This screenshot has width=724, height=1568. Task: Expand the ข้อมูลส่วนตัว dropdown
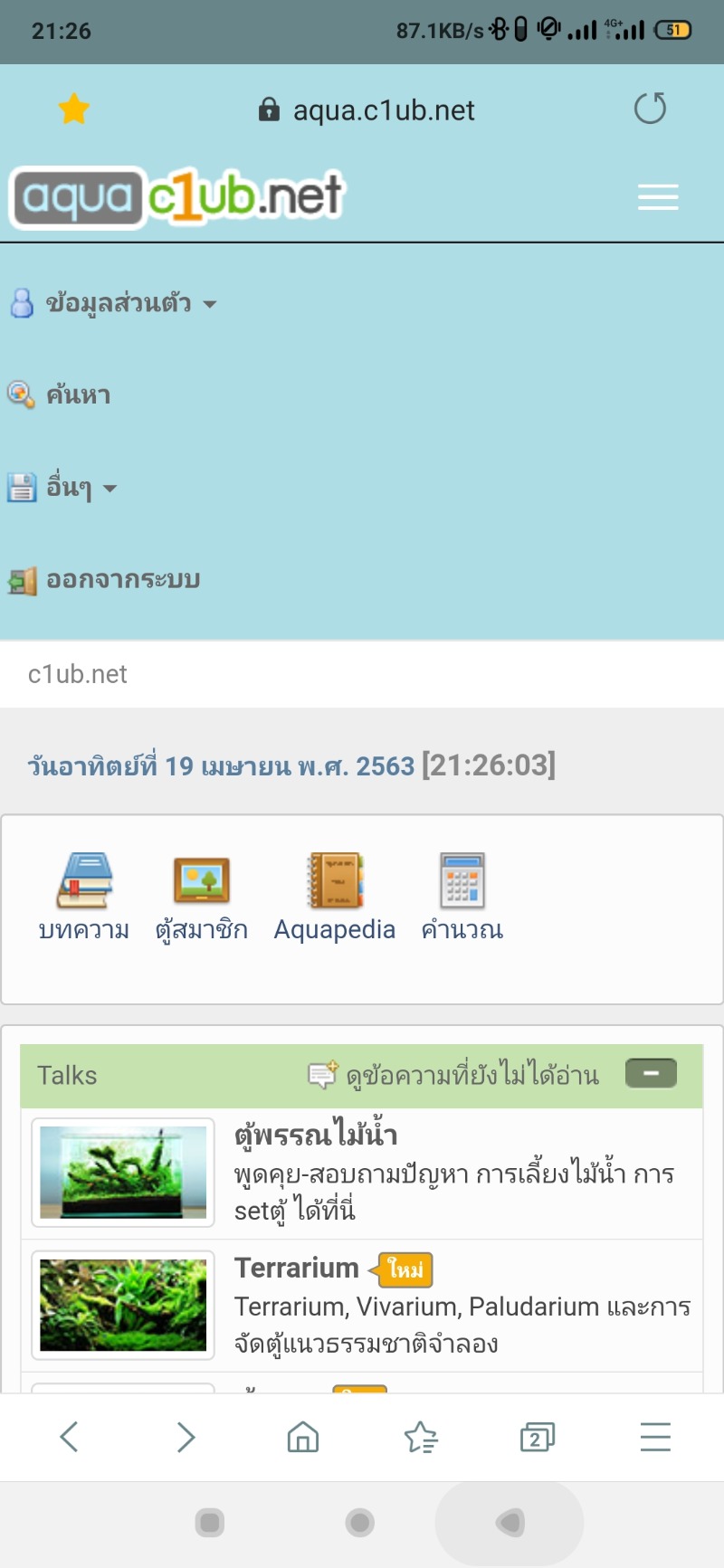coord(113,303)
